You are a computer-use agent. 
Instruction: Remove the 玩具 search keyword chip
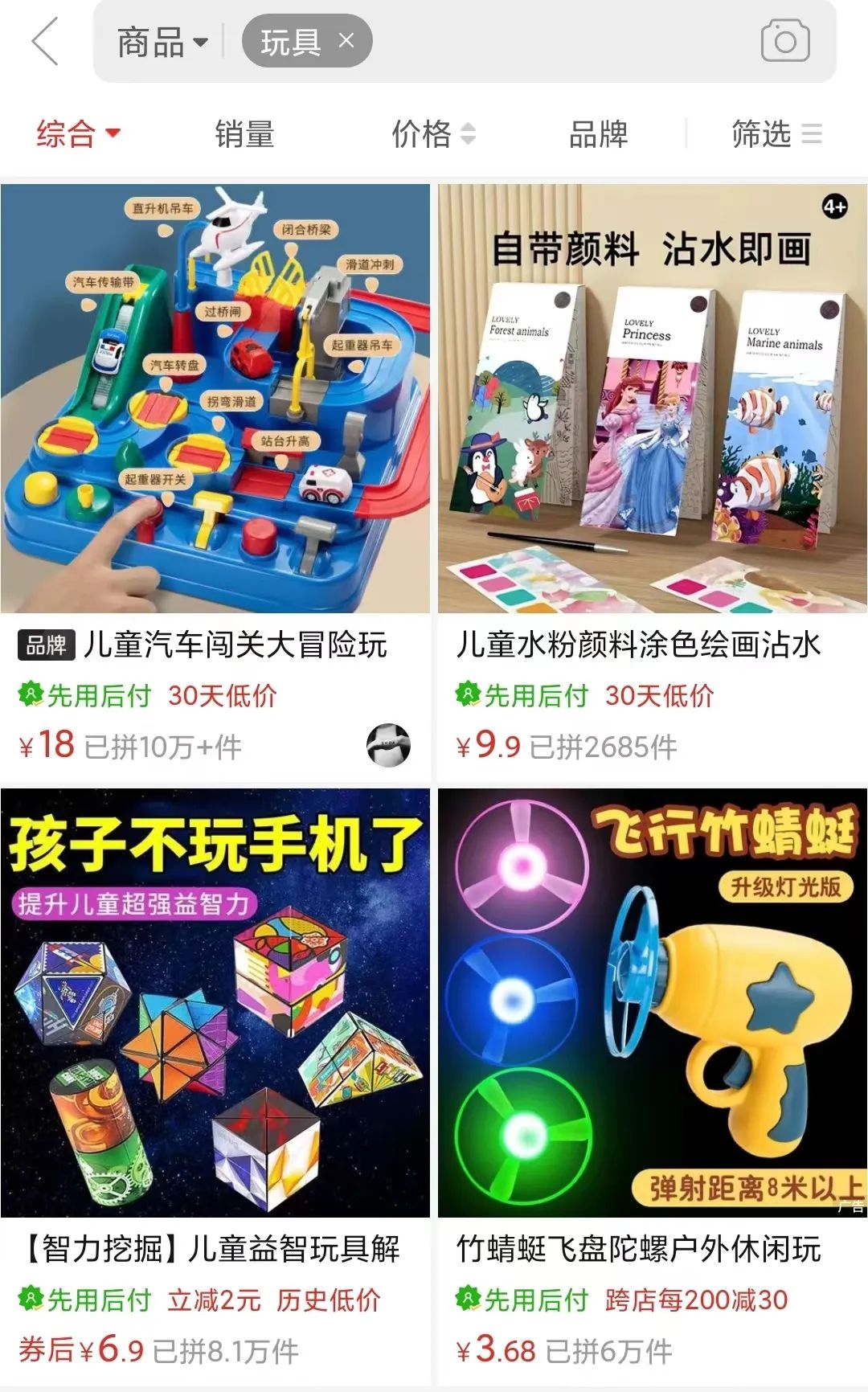pyautogui.click(x=346, y=41)
